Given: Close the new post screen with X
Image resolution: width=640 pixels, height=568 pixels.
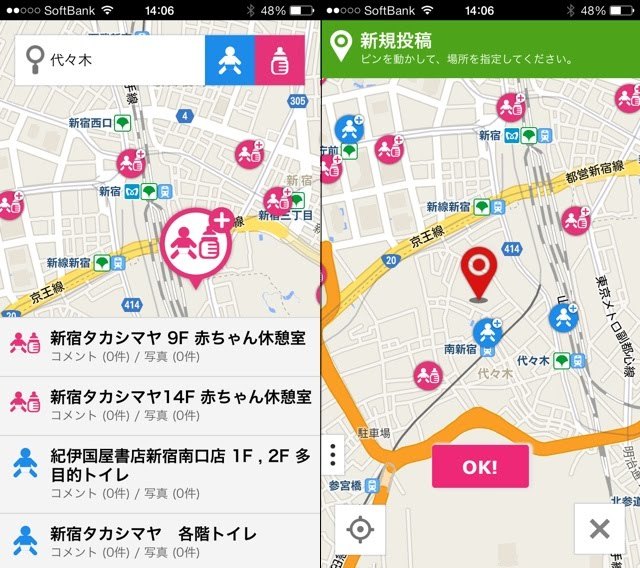Looking at the screenshot, I should 600,529.
